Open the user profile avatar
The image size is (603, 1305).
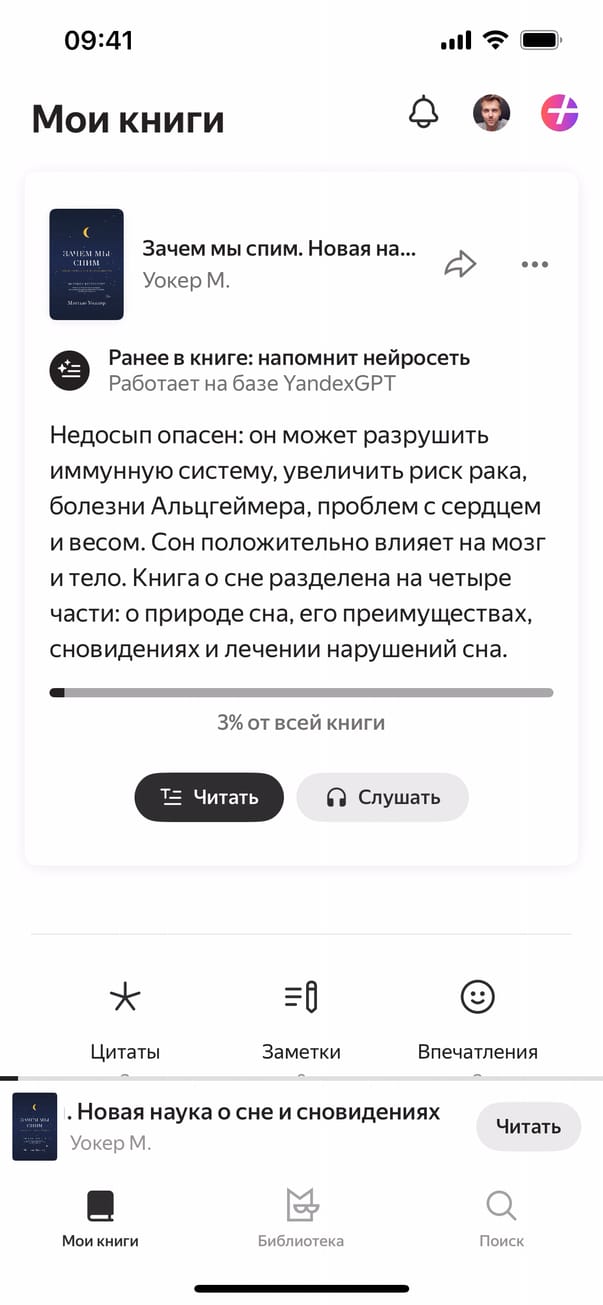[x=491, y=113]
